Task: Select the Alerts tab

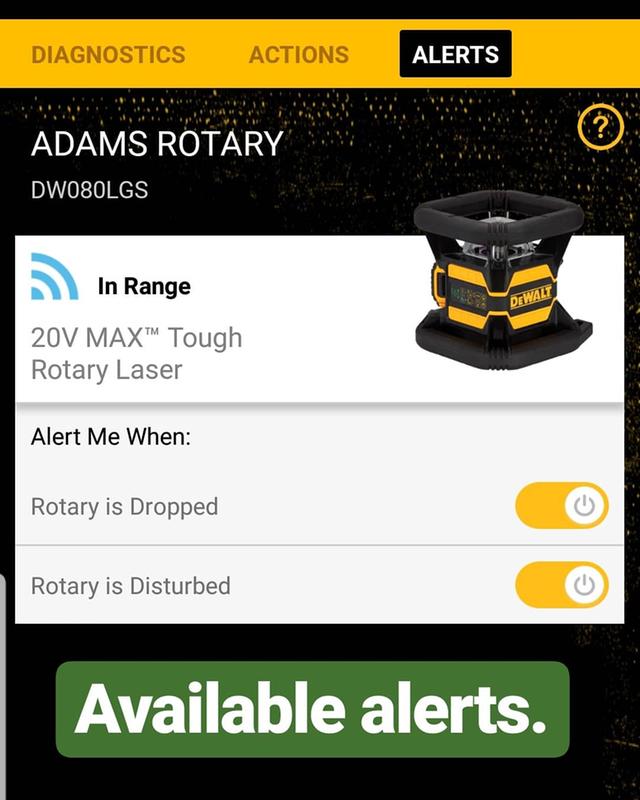Action: click(x=455, y=55)
